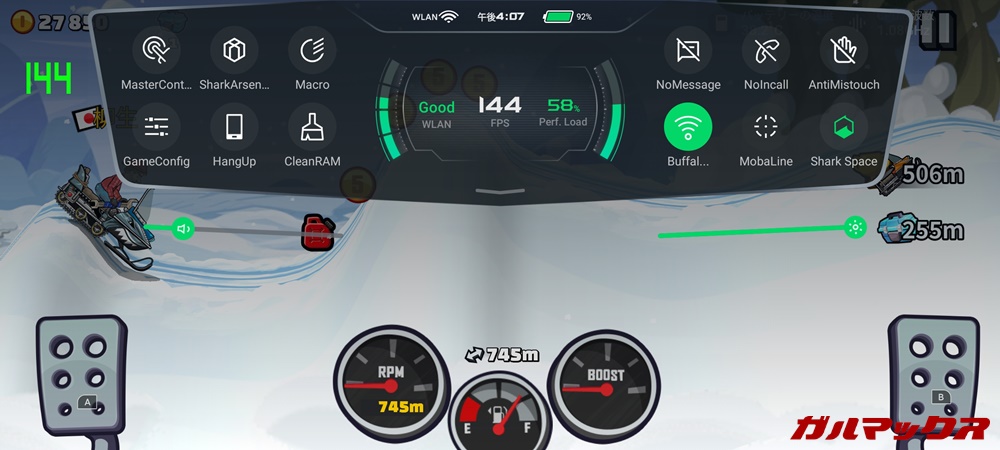Pause the game
Screen dimensions: 1000x450
[937, 28]
